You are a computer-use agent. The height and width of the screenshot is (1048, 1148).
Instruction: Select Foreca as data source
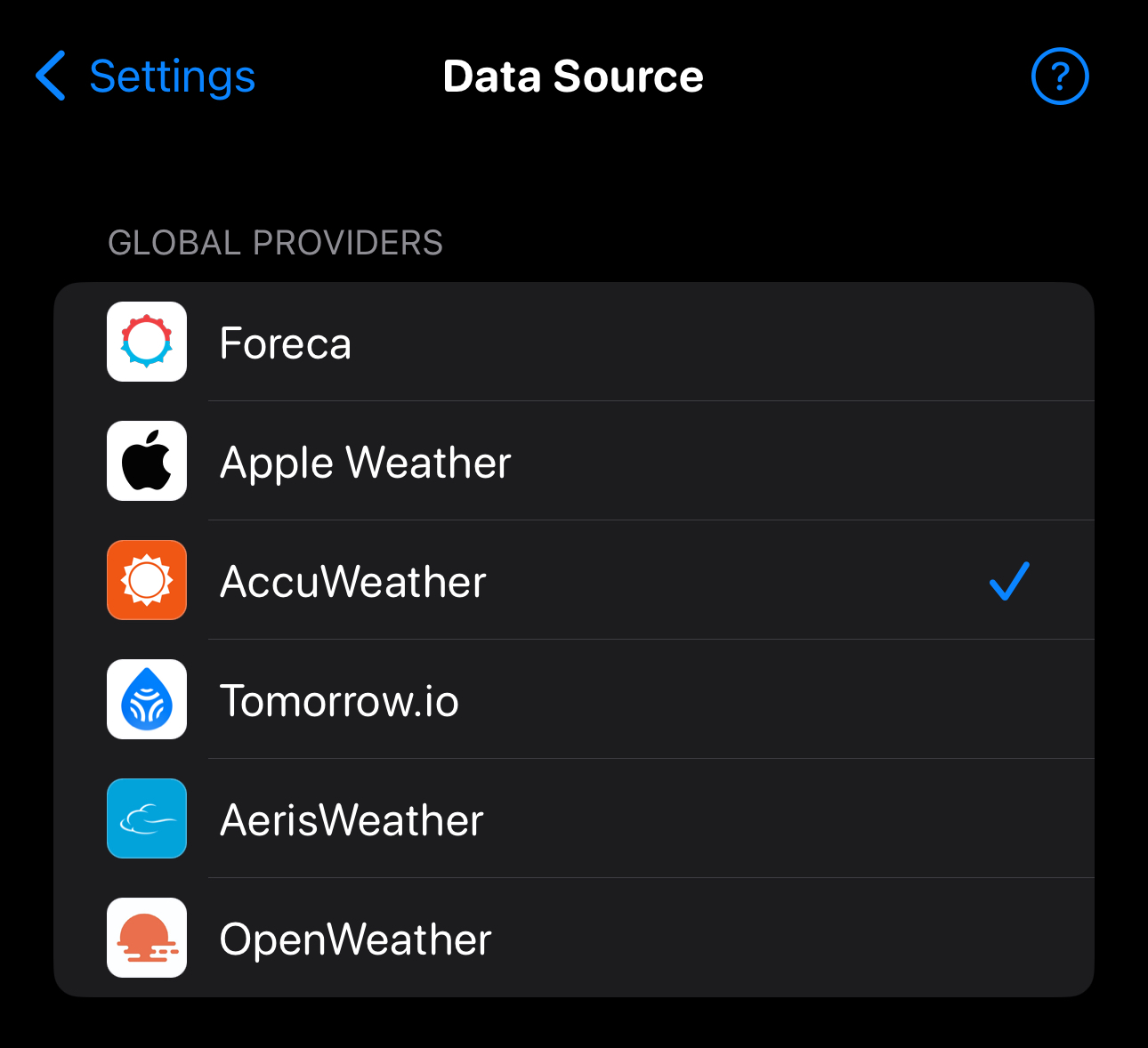coord(574,343)
